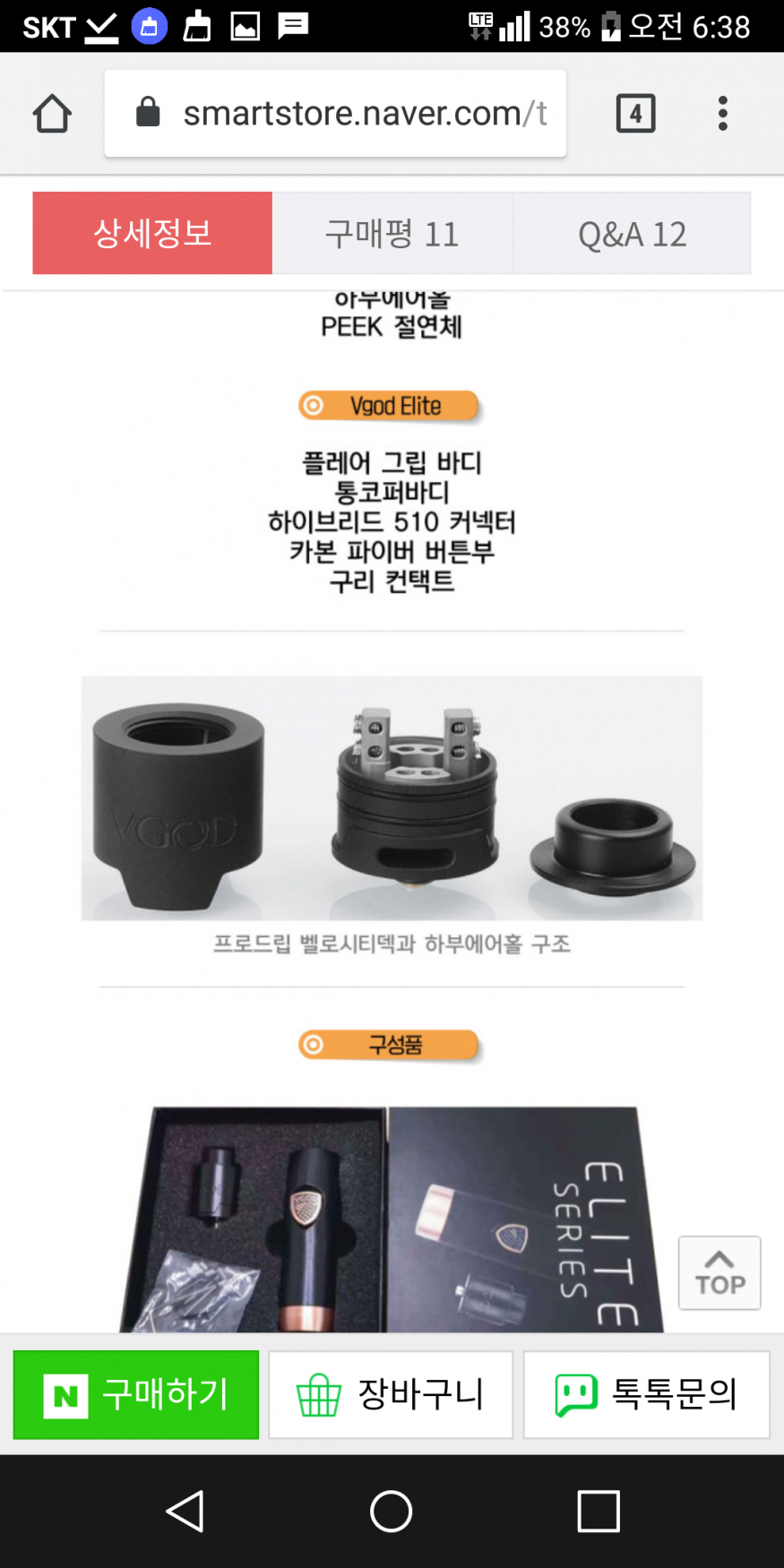
Task: Switch to the Q&A 12 tab
Action: coord(632,233)
